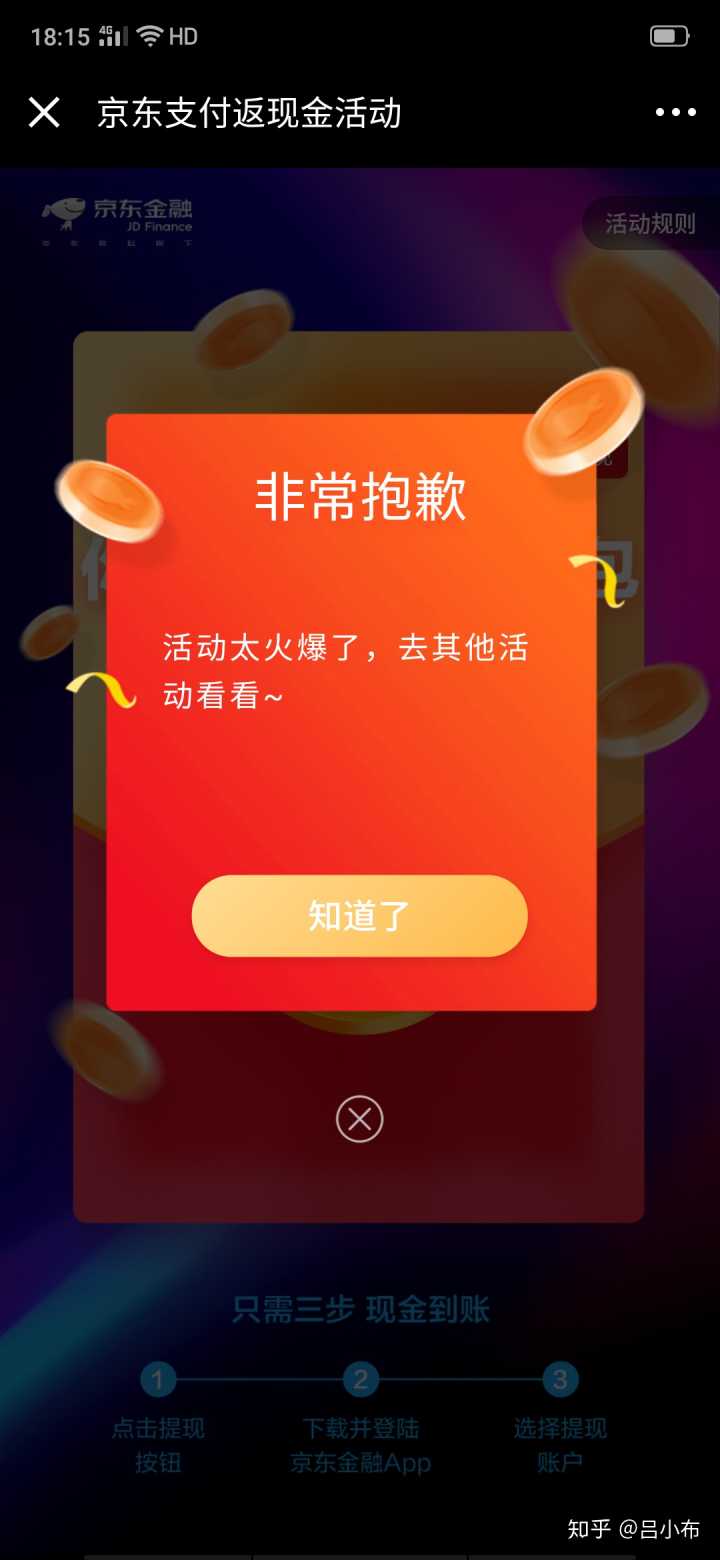
Task: Tap the 知道了 button
Action: pyautogui.click(x=359, y=916)
